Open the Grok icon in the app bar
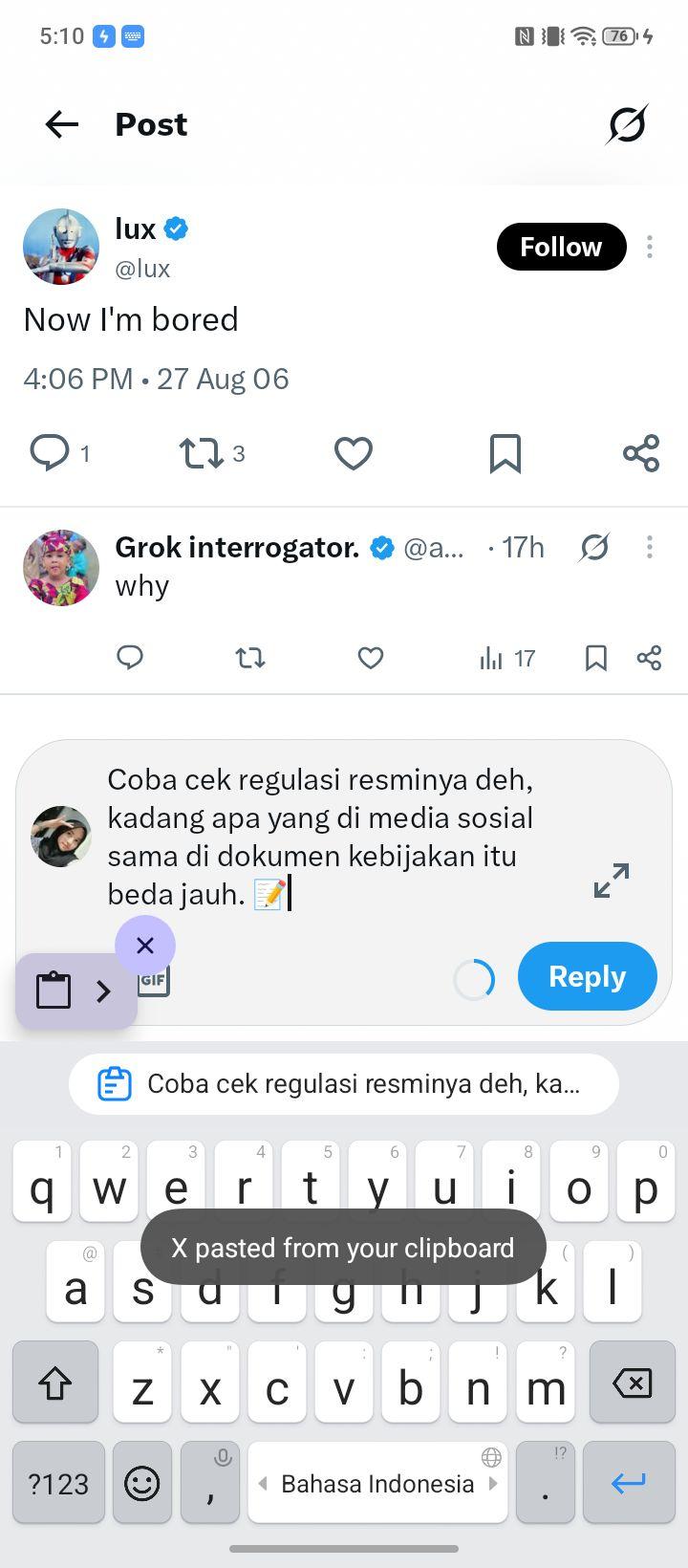Image resolution: width=688 pixels, height=1568 pixels. pyautogui.click(x=627, y=124)
